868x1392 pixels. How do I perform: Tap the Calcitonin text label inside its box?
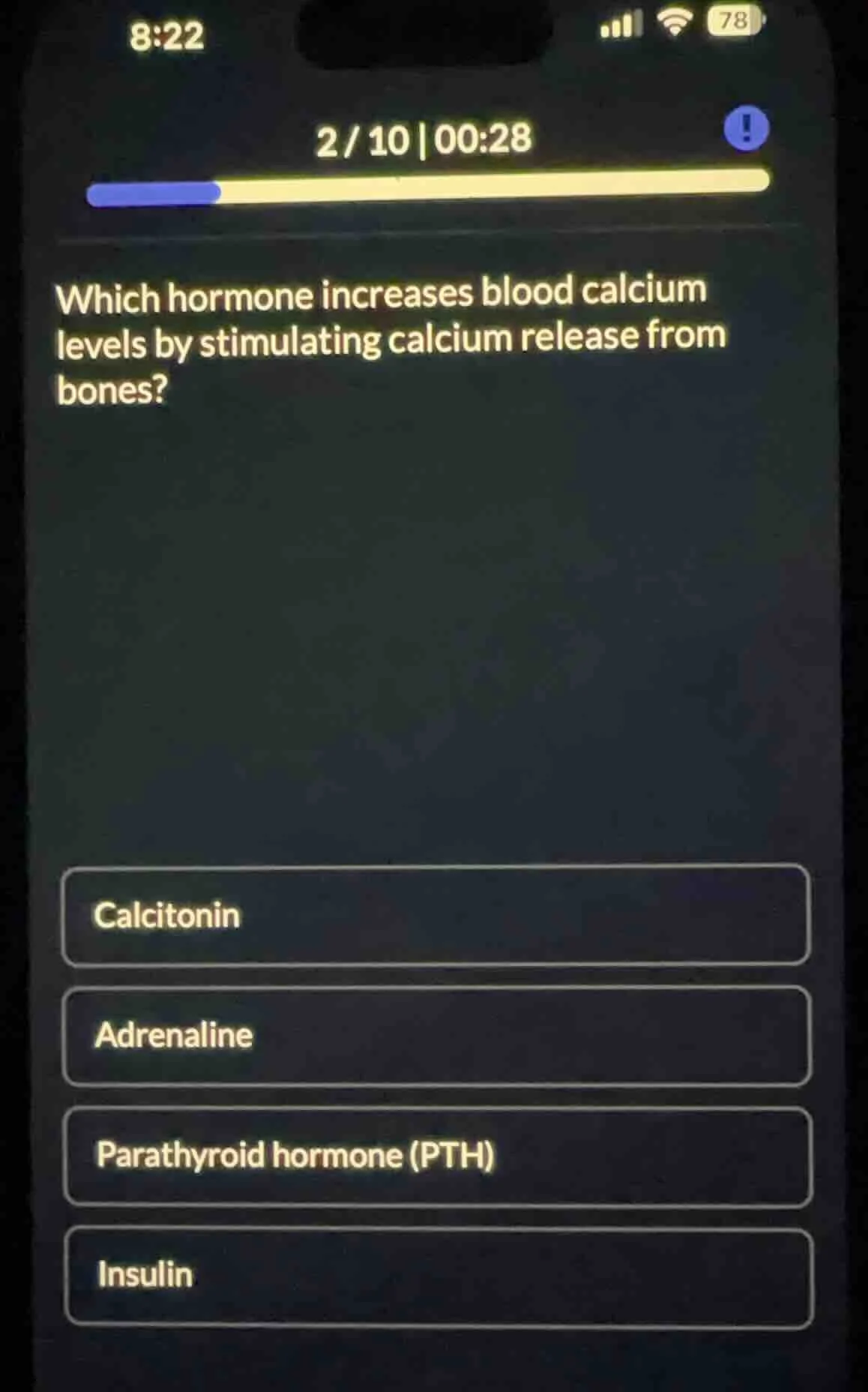(x=166, y=915)
